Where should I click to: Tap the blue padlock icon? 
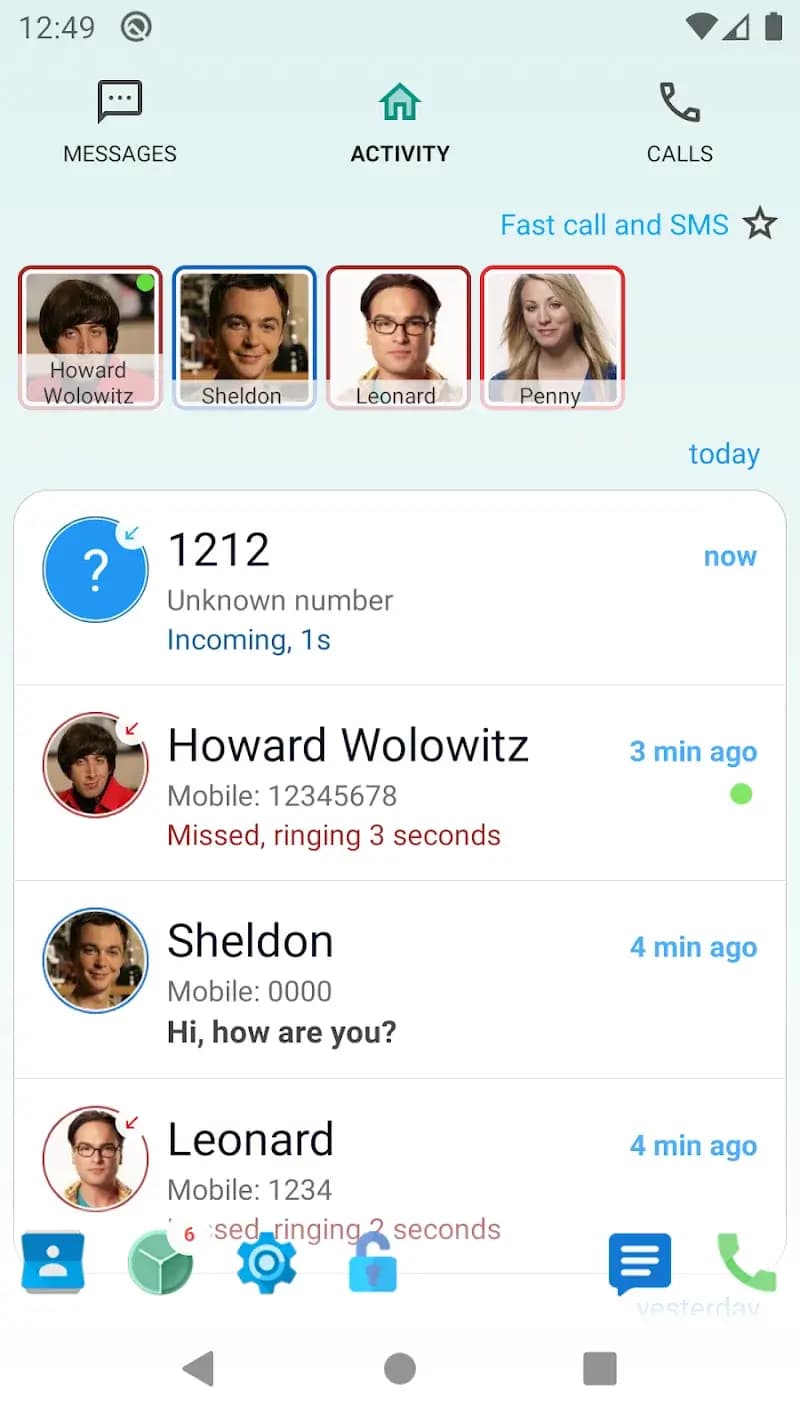tap(372, 1262)
